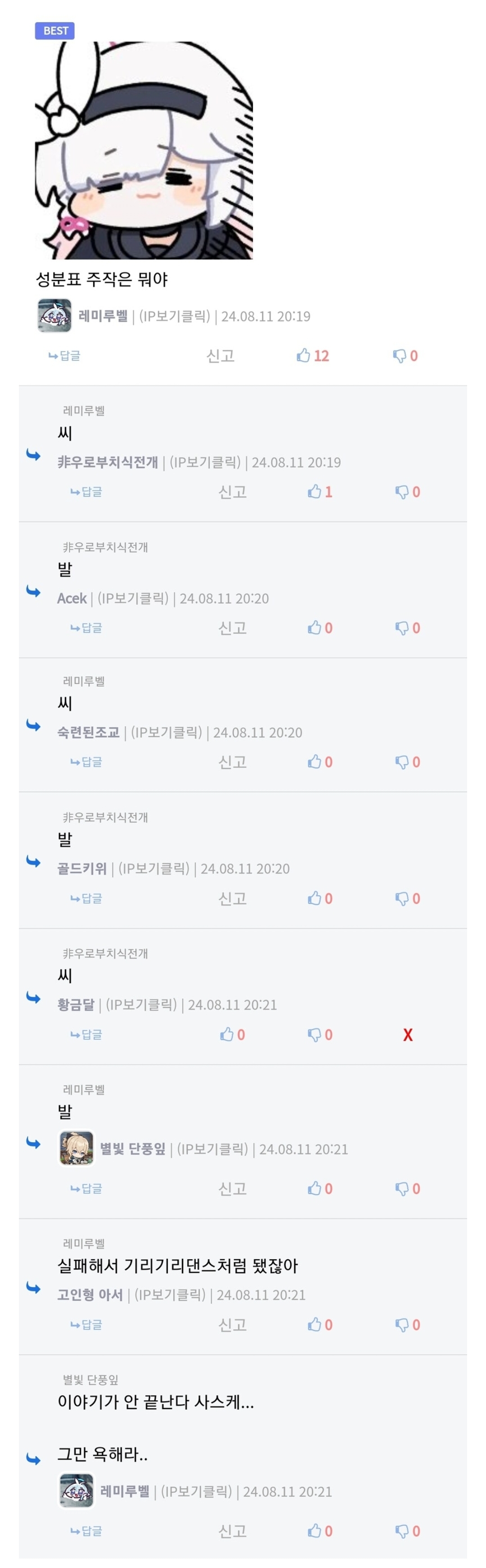
Task: Delete 황금달's comment with the red X
Action: click(408, 1035)
